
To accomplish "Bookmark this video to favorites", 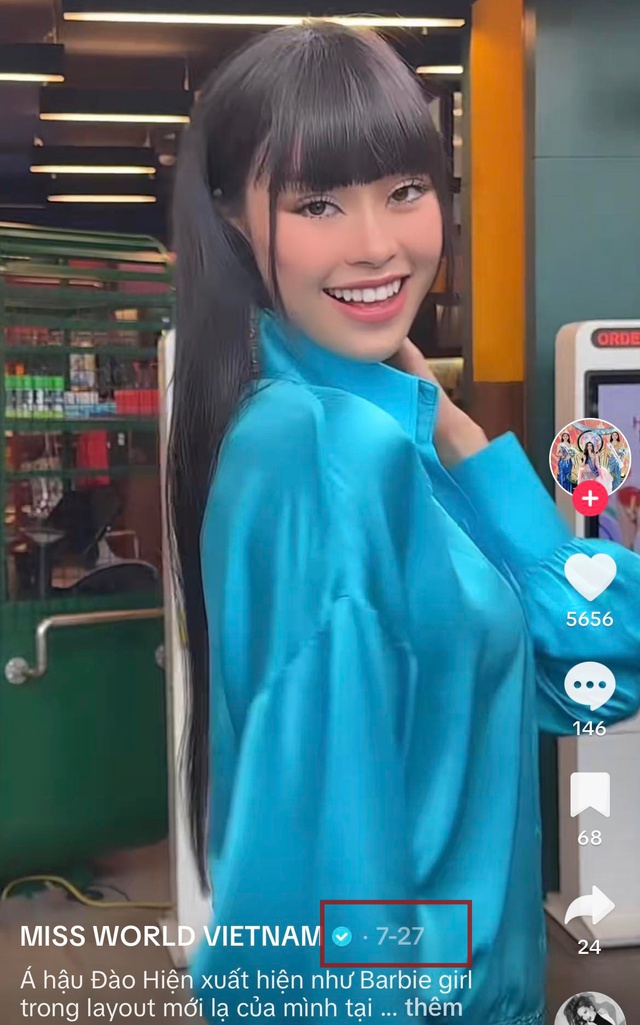I will point(590,794).
